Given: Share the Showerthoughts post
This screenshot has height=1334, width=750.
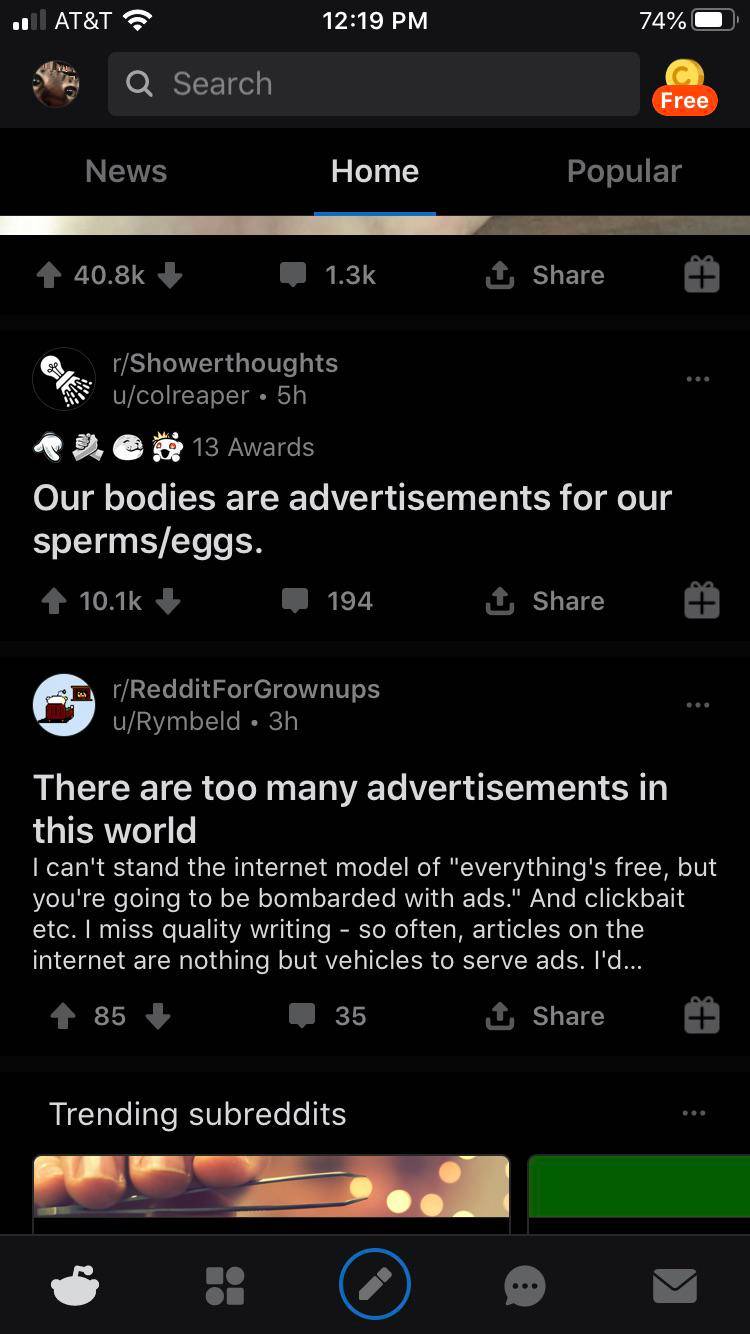Looking at the screenshot, I should 544,600.
